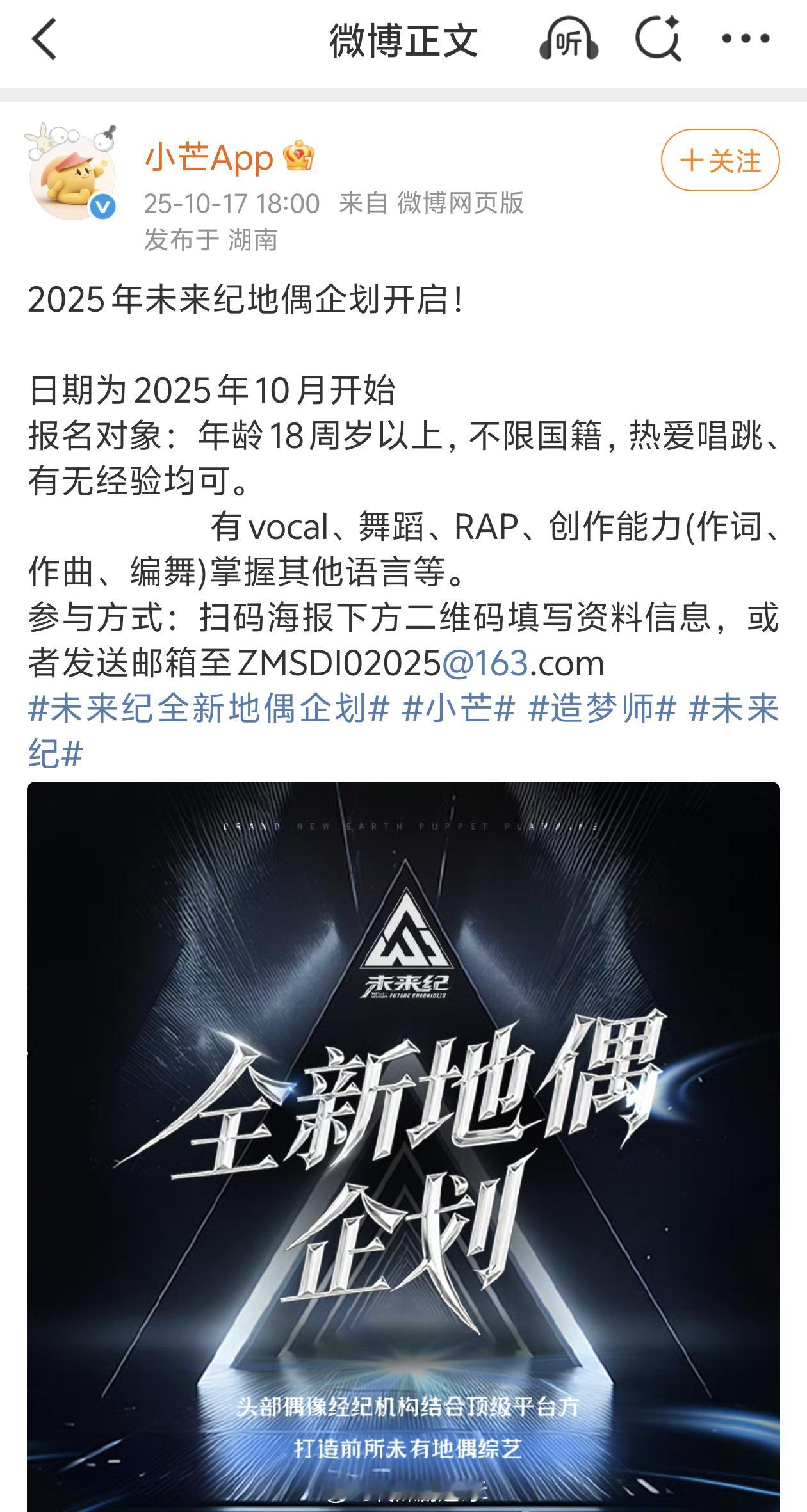Open 小芒App's profile avatar

tap(72, 173)
